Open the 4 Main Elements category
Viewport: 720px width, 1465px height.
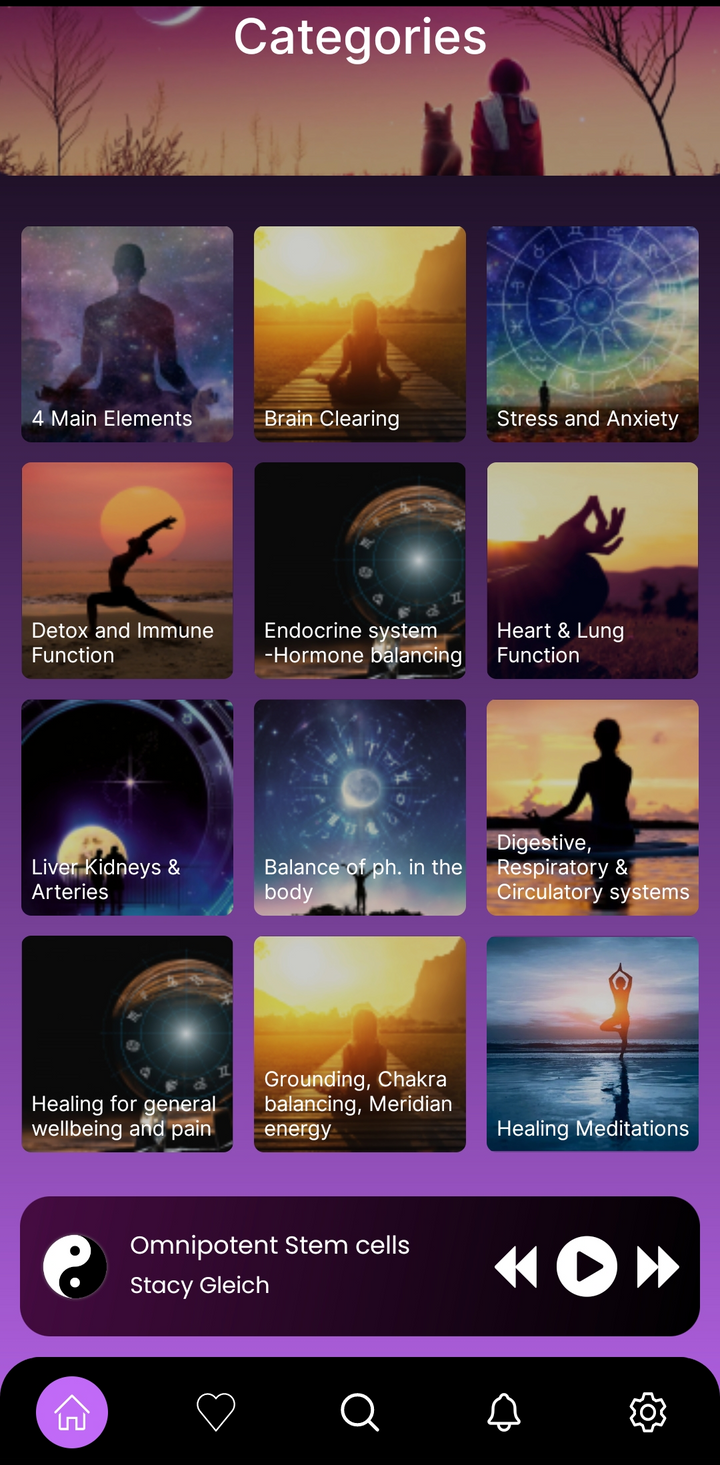point(127,334)
